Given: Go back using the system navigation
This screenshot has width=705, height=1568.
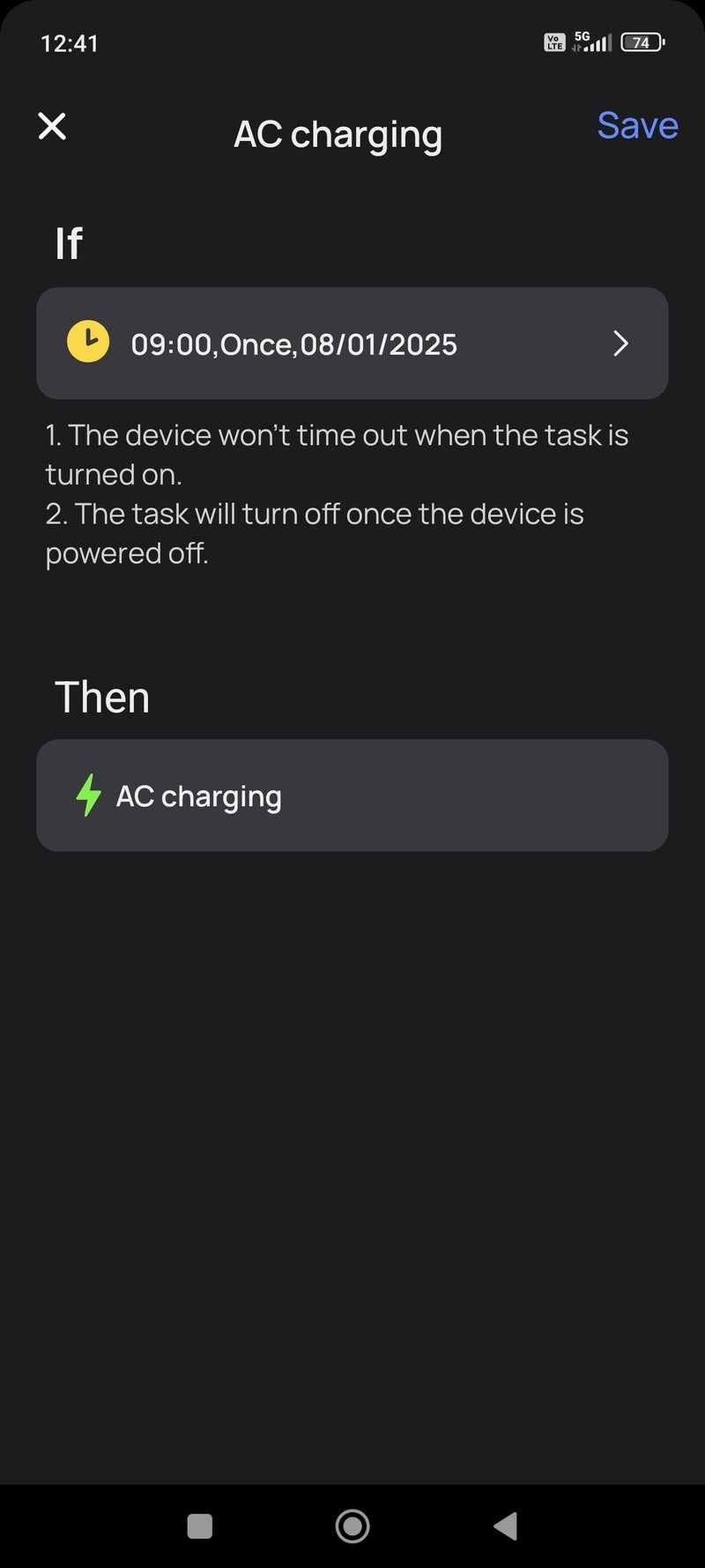Looking at the screenshot, I should tap(506, 1526).
